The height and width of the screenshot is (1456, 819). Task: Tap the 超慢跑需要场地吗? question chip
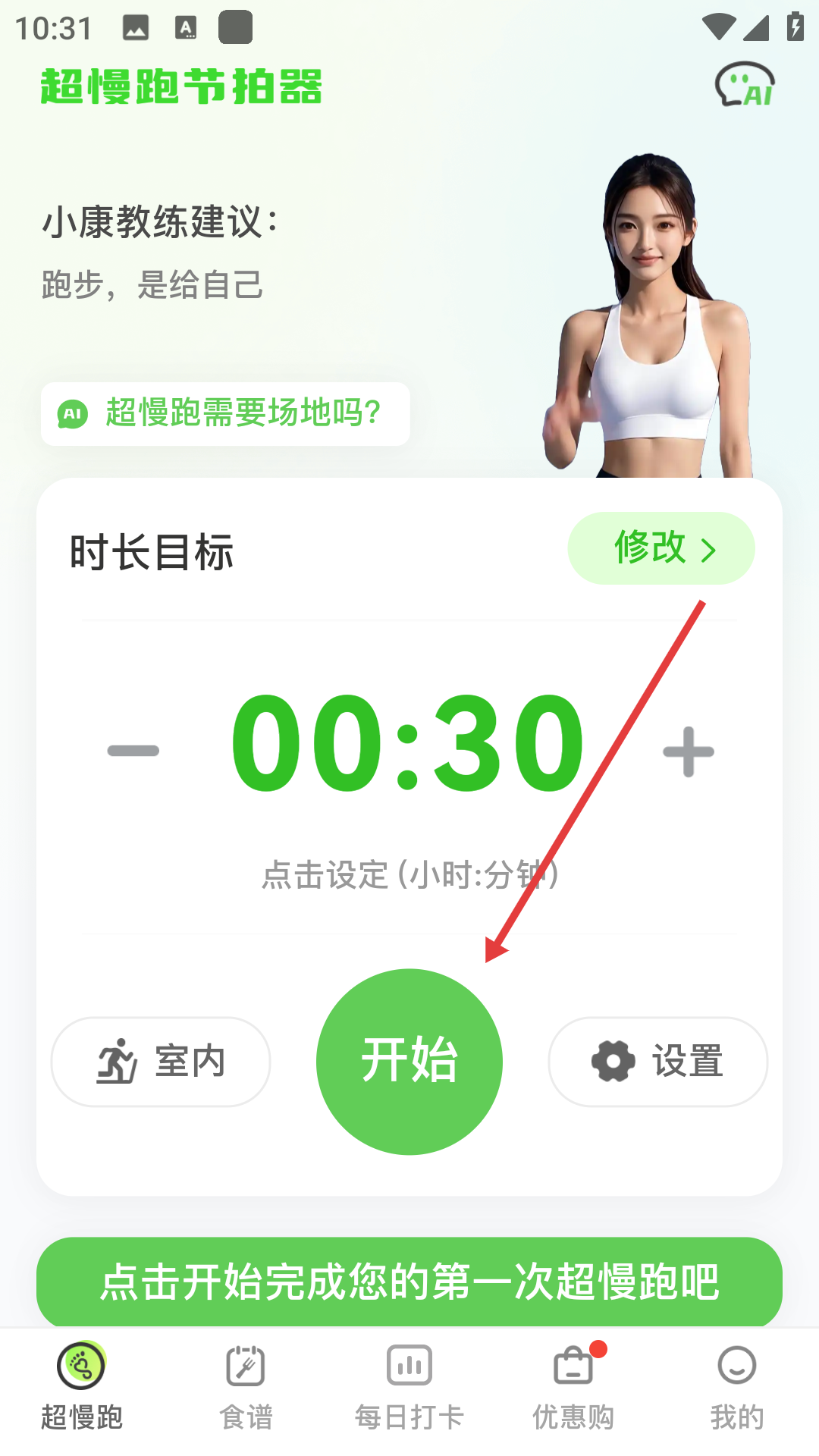point(225,414)
